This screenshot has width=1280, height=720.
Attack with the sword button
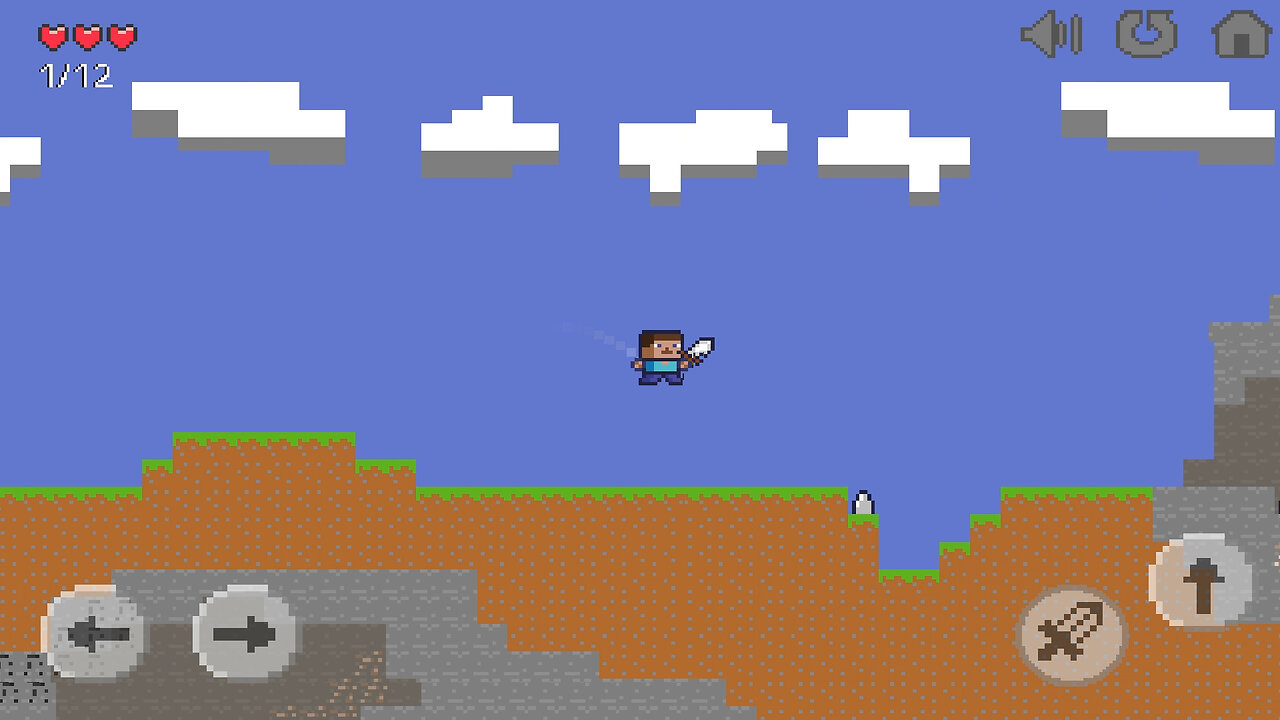1071,635
